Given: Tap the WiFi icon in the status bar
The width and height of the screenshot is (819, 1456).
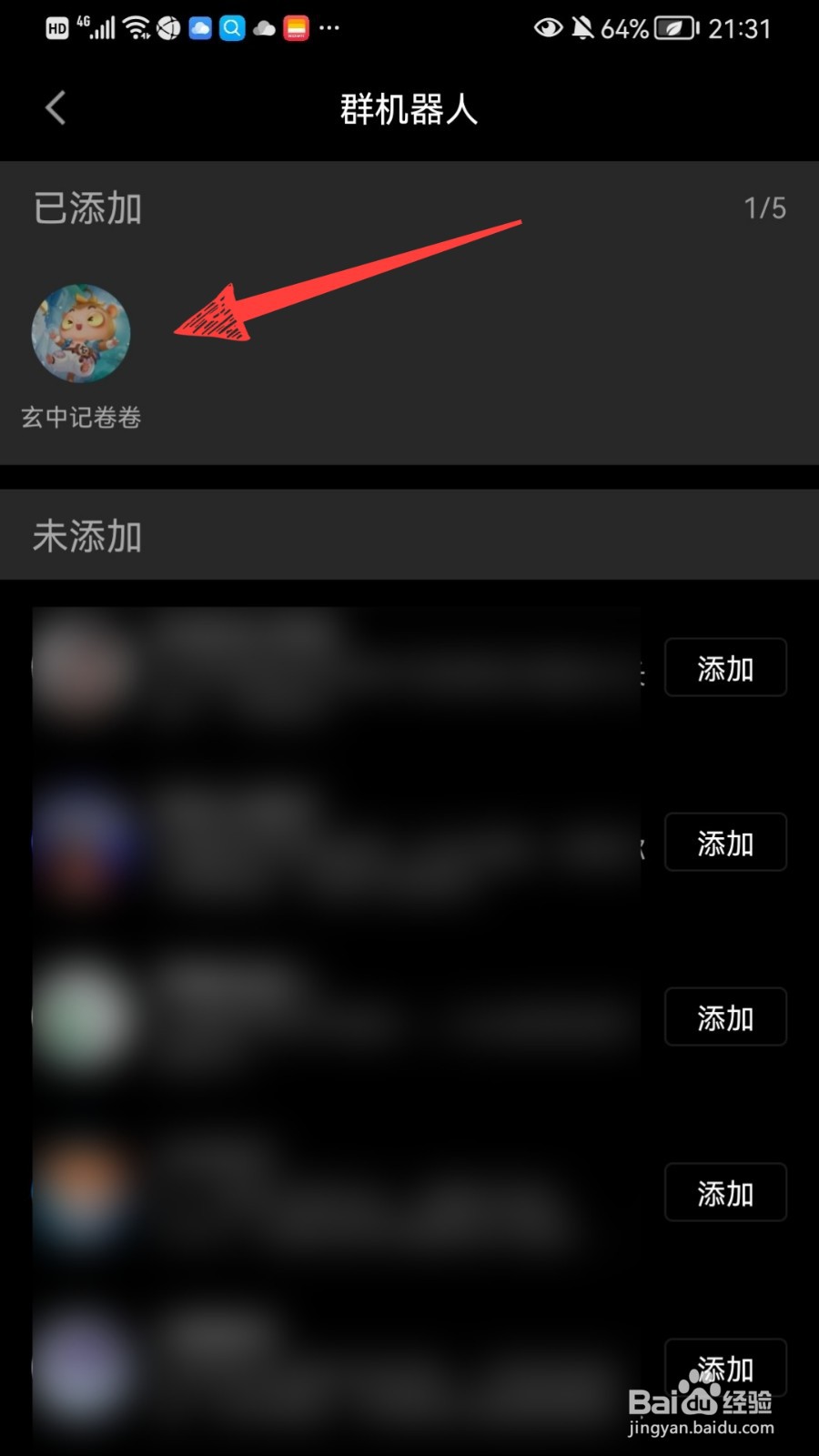Looking at the screenshot, I should (x=135, y=27).
